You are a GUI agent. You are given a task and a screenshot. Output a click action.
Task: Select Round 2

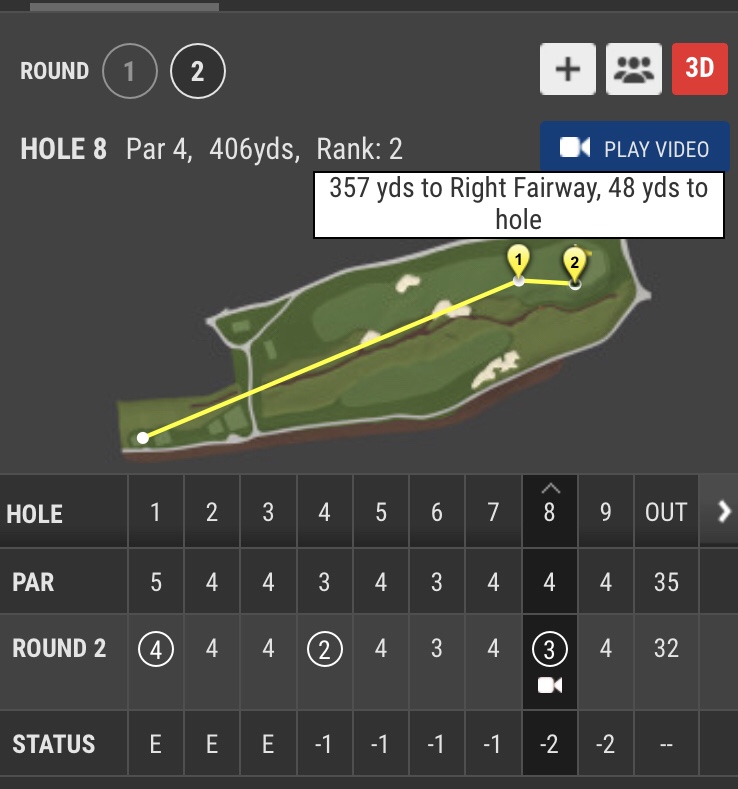[197, 71]
